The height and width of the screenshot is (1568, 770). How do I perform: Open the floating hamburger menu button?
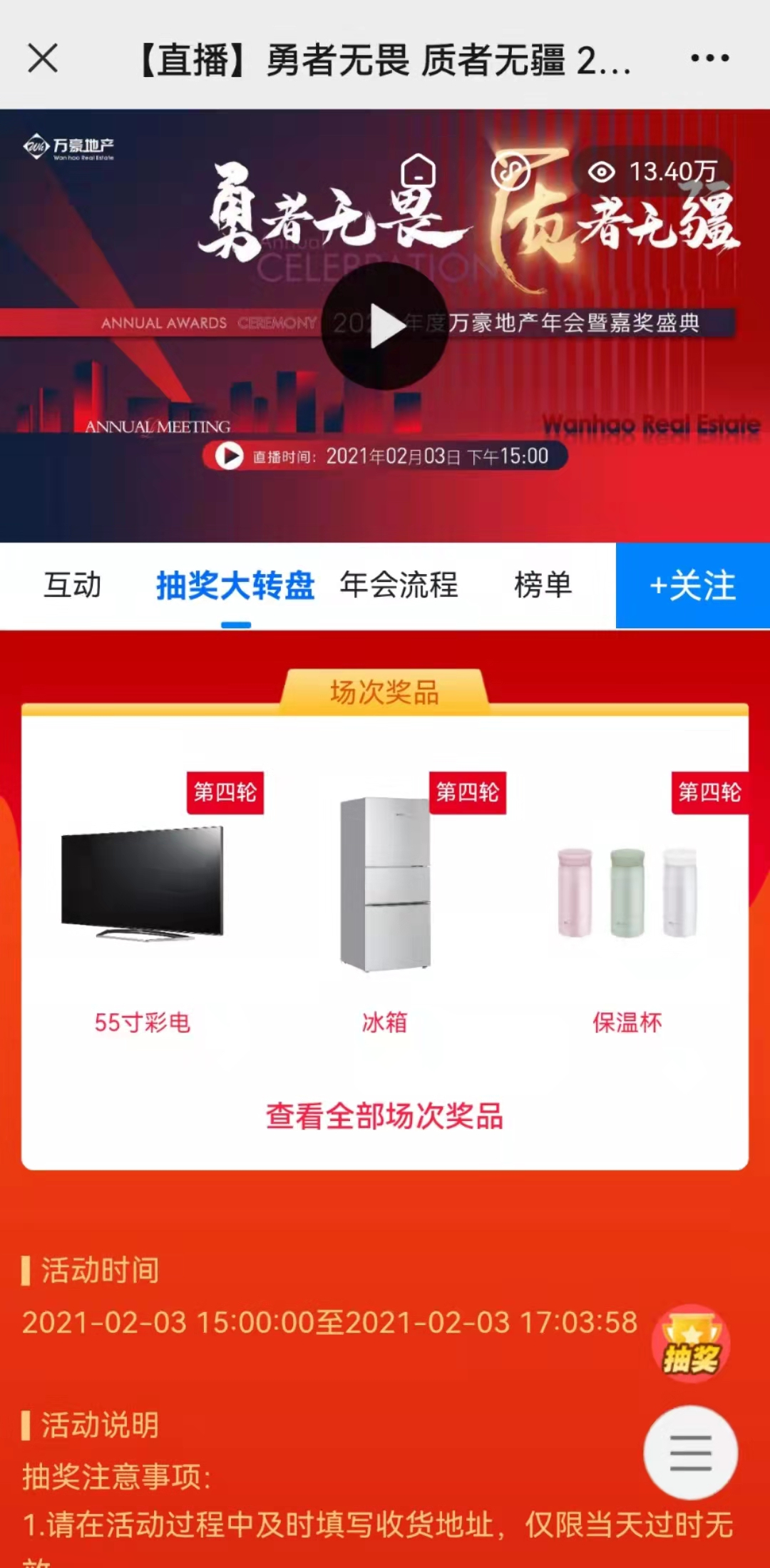(x=690, y=1452)
